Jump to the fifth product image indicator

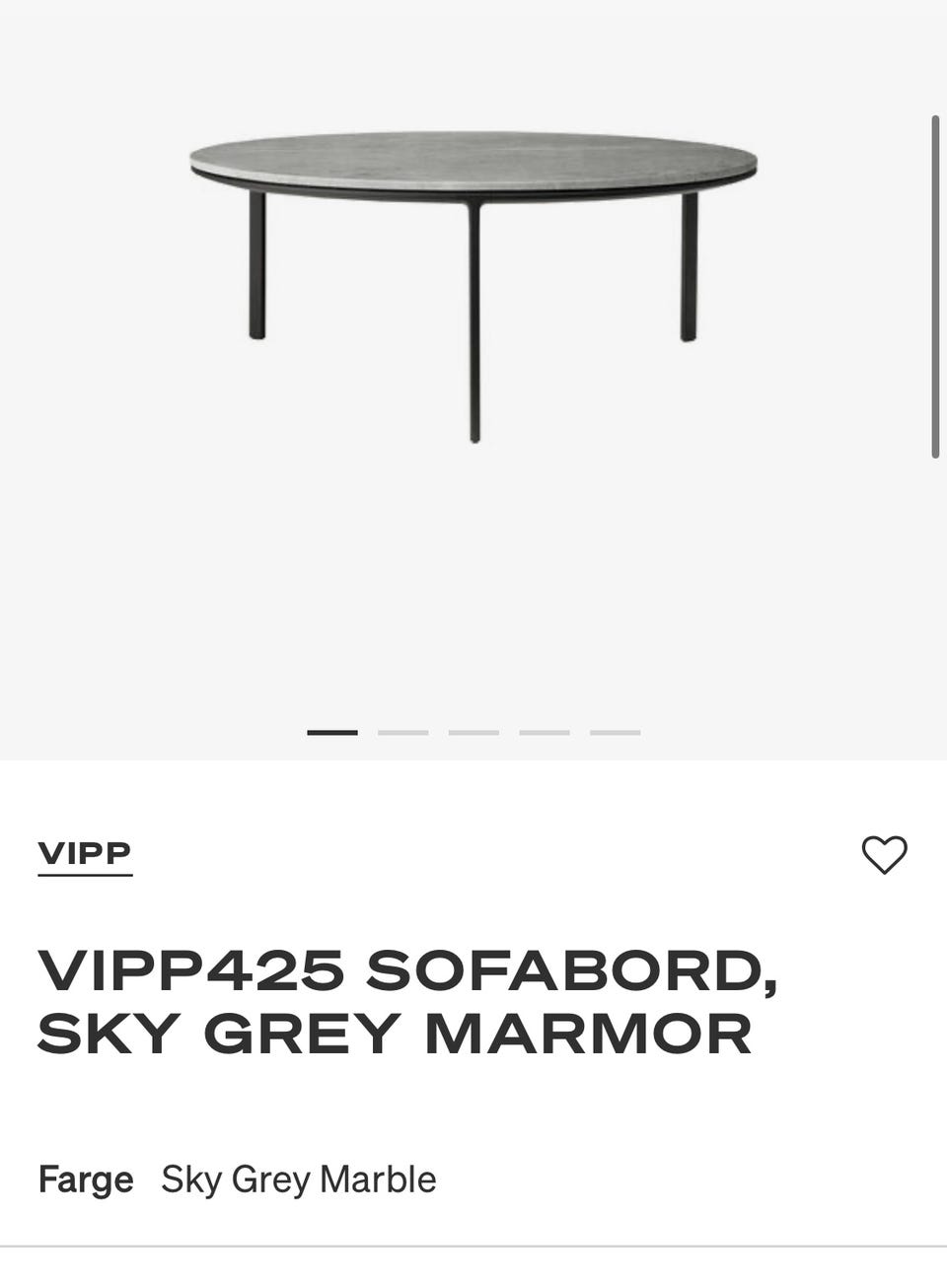pos(615,733)
